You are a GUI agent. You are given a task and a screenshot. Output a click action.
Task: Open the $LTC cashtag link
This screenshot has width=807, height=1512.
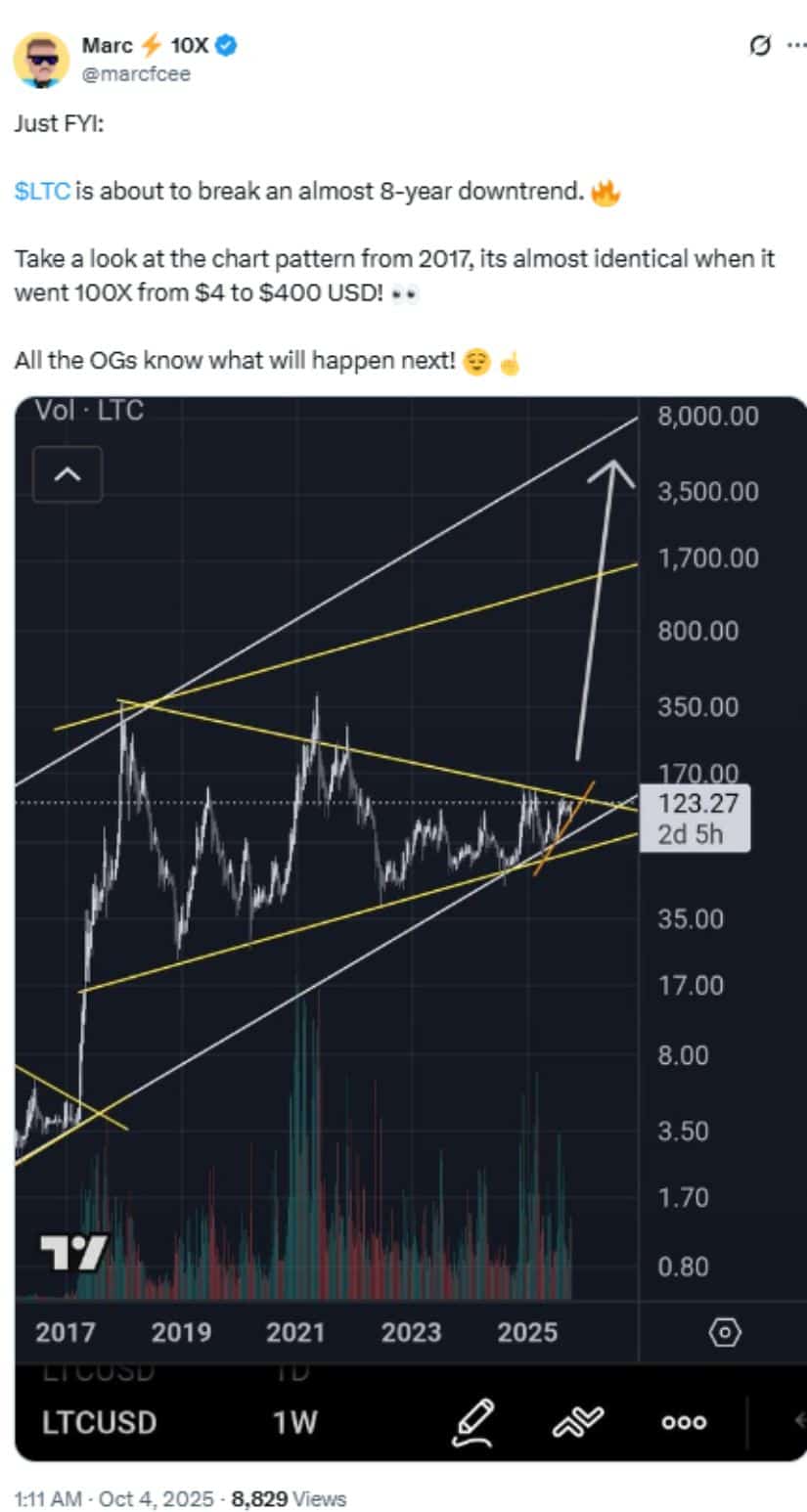(42, 191)
